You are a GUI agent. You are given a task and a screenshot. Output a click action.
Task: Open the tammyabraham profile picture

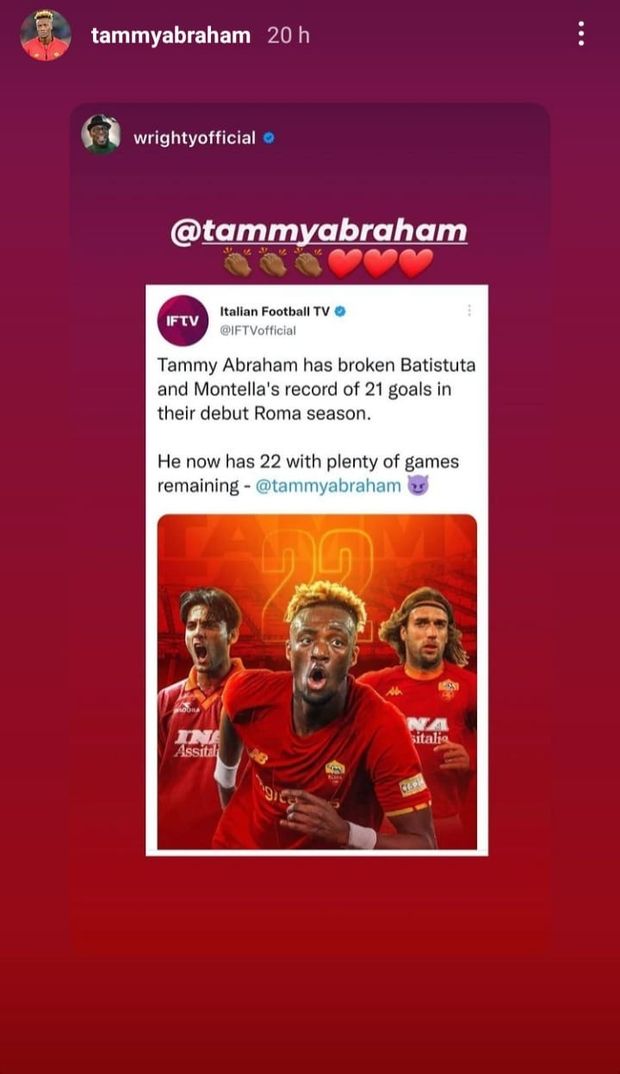pyautogui.click(x=46, y=35)
